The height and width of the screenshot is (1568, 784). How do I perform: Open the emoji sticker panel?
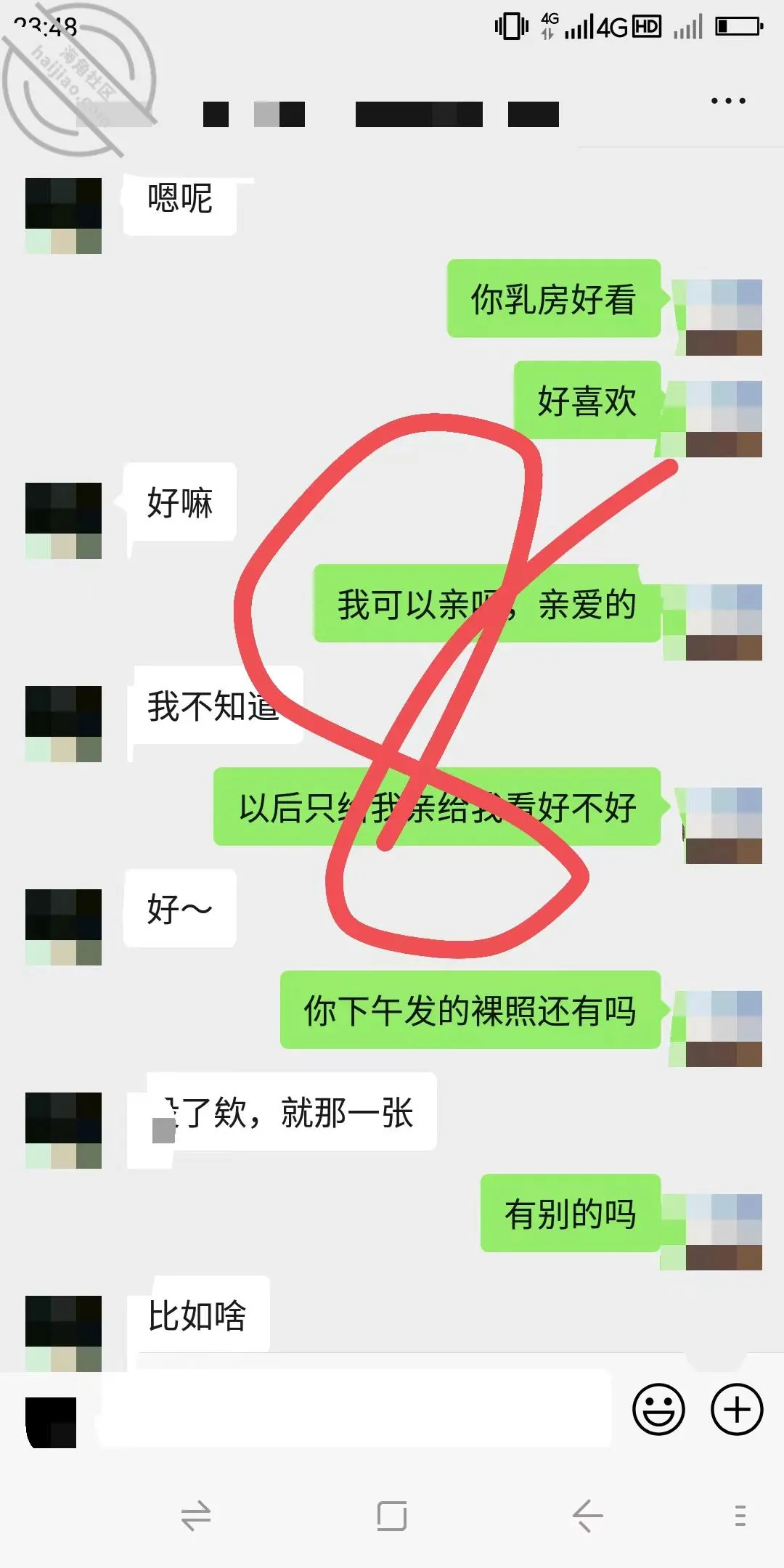point(659,1410)
